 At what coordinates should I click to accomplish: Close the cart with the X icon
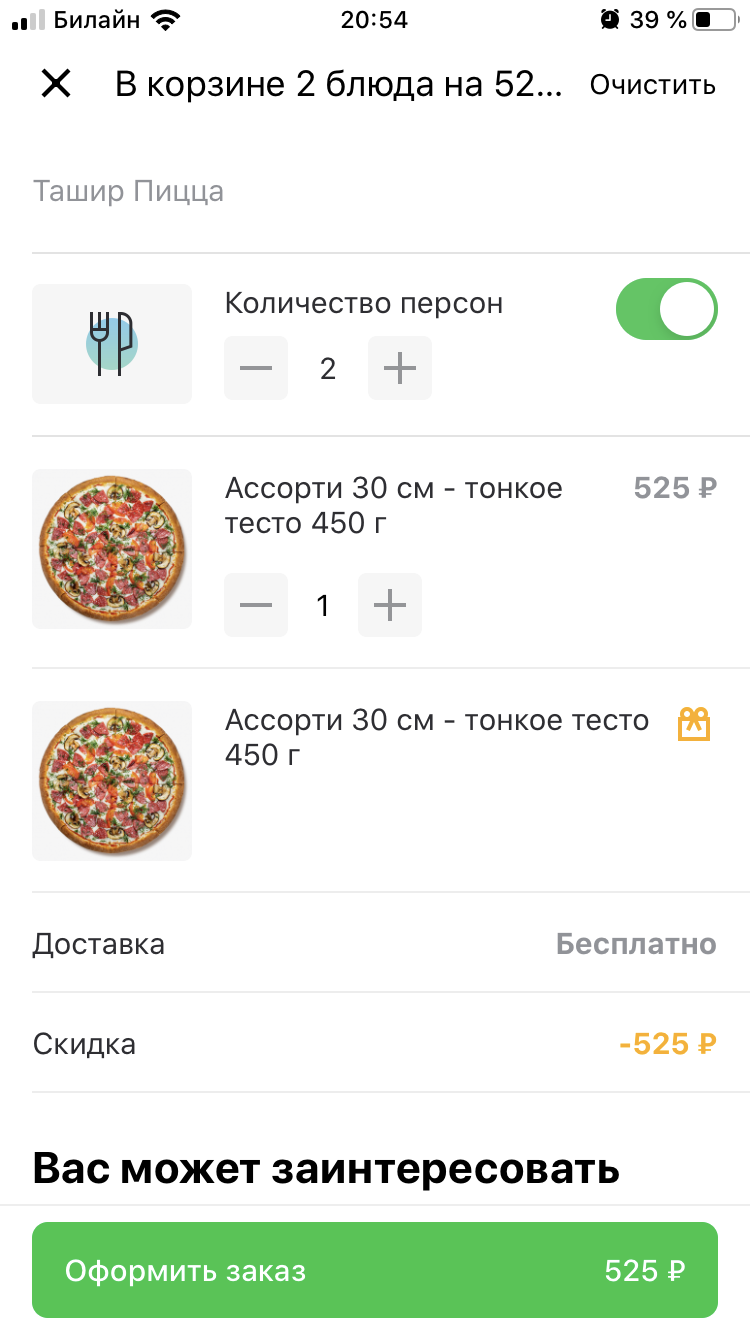[x=56, y=84]
